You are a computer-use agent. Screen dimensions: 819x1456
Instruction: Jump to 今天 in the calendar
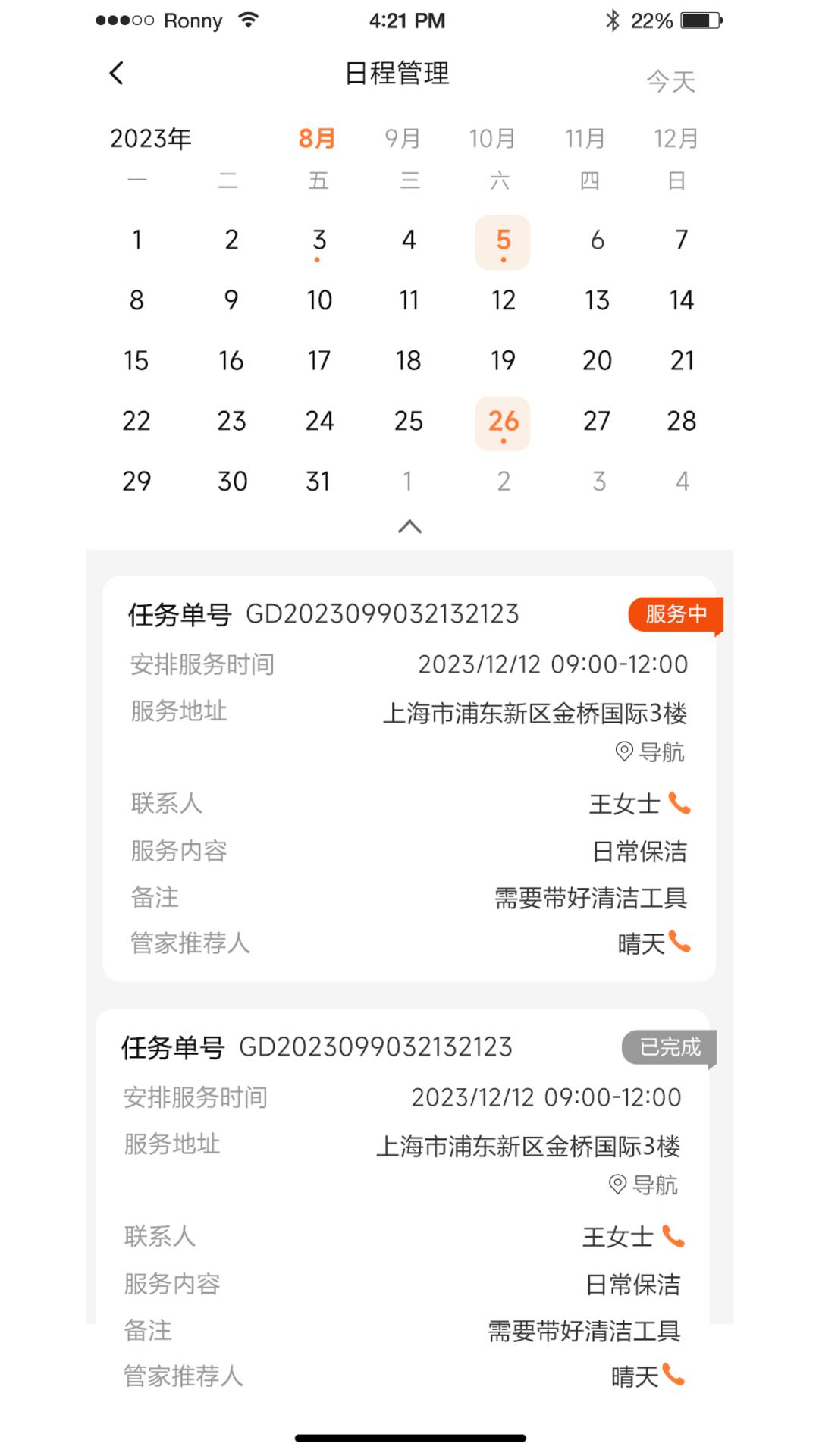pos(670,81)
